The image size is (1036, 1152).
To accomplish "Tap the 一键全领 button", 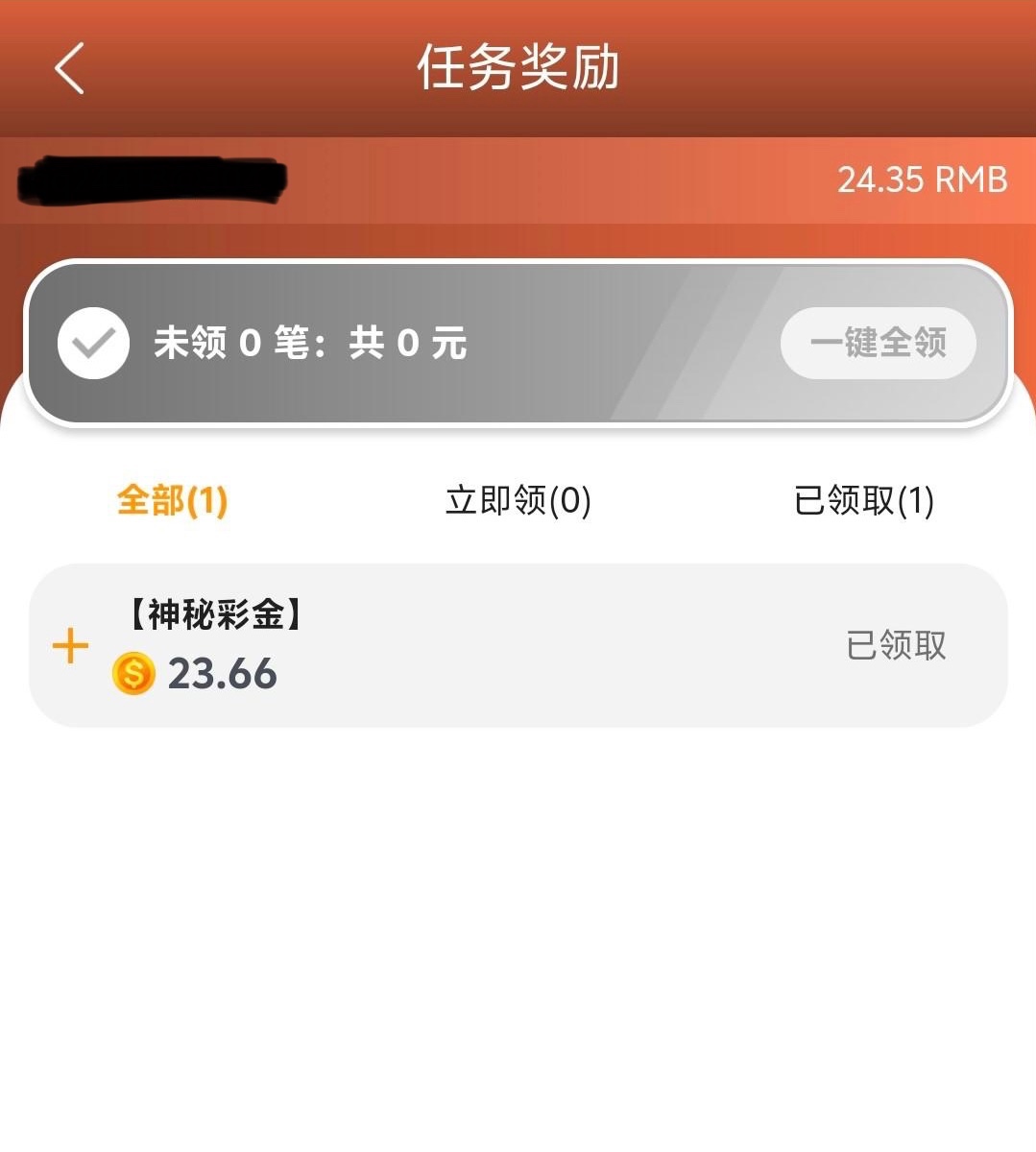I will [878, 343].
